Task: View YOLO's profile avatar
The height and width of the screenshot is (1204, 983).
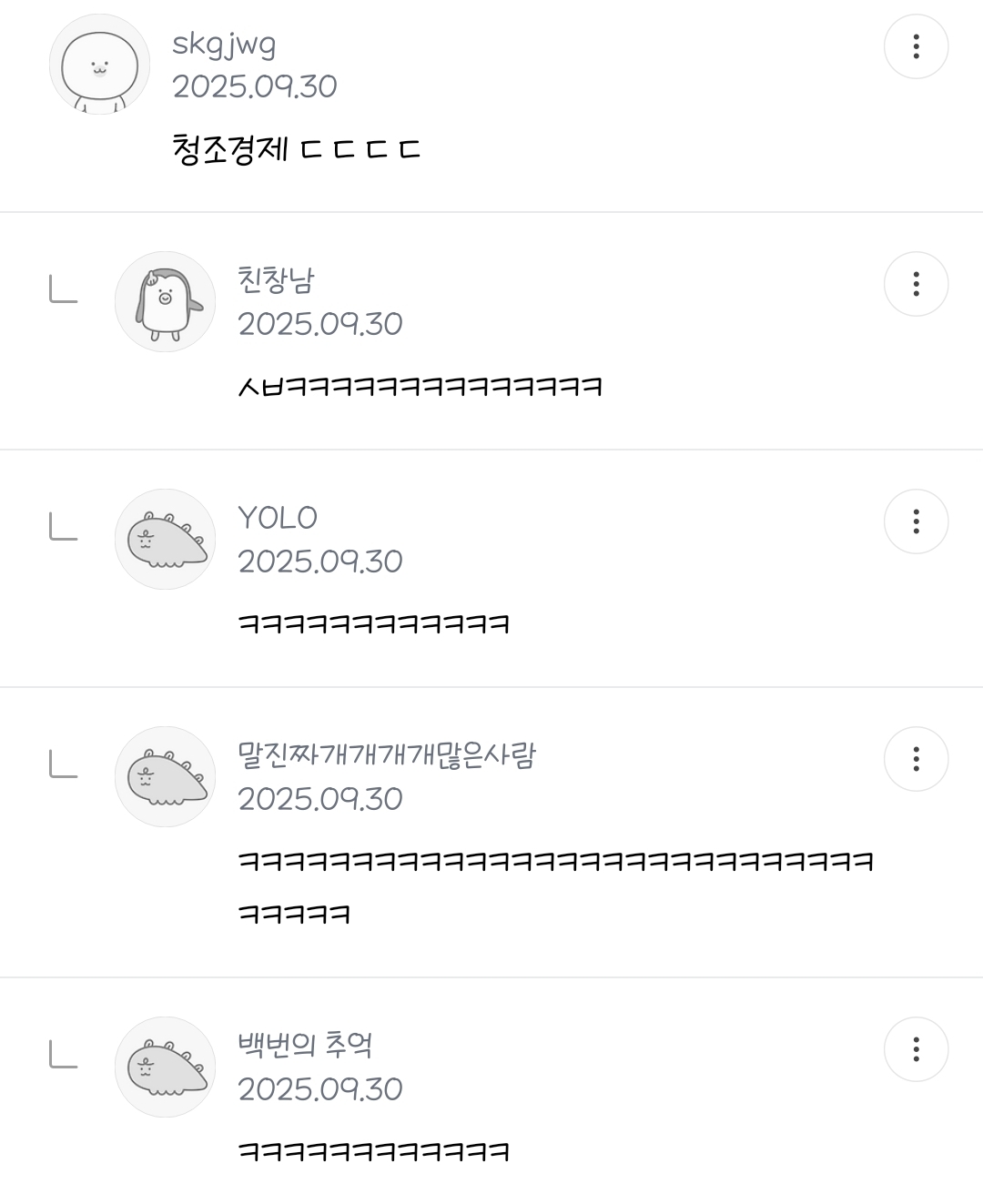Action: coord(165,540)
